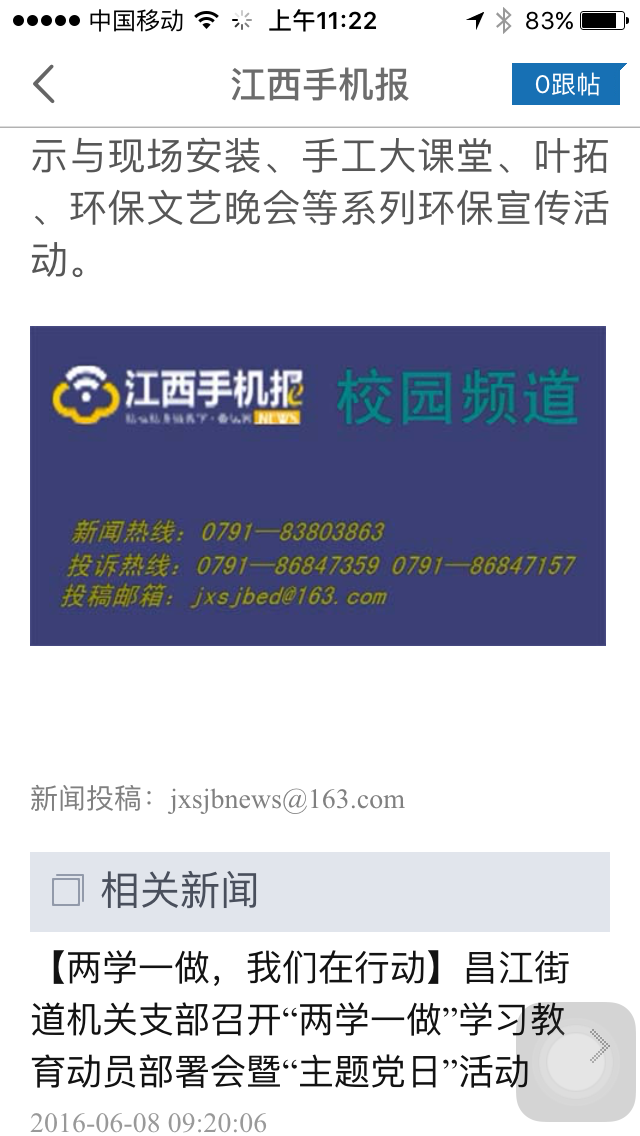Tap the AssistiveTouch floating button

click(x=575, y=1062)
